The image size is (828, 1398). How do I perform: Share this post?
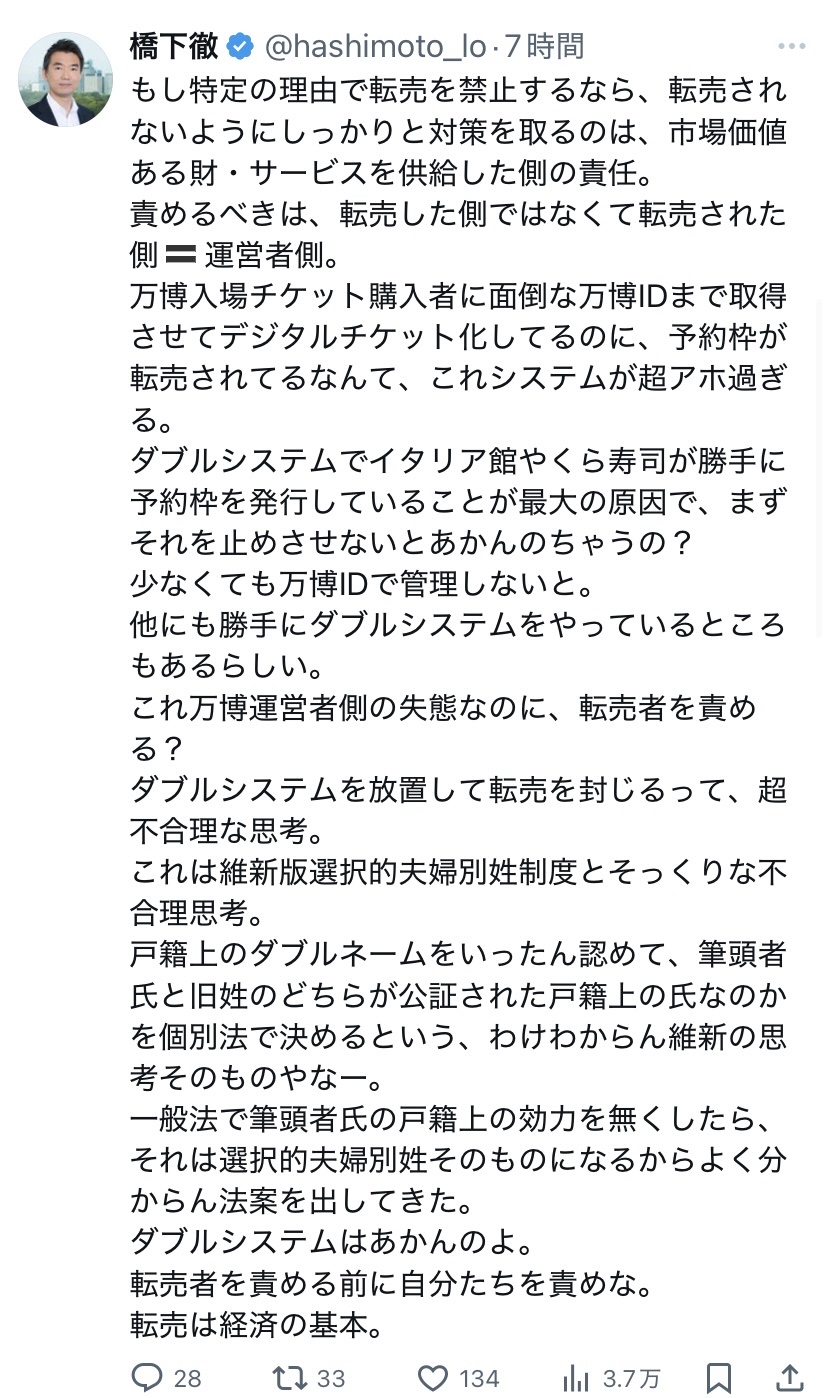(789, 1378)
